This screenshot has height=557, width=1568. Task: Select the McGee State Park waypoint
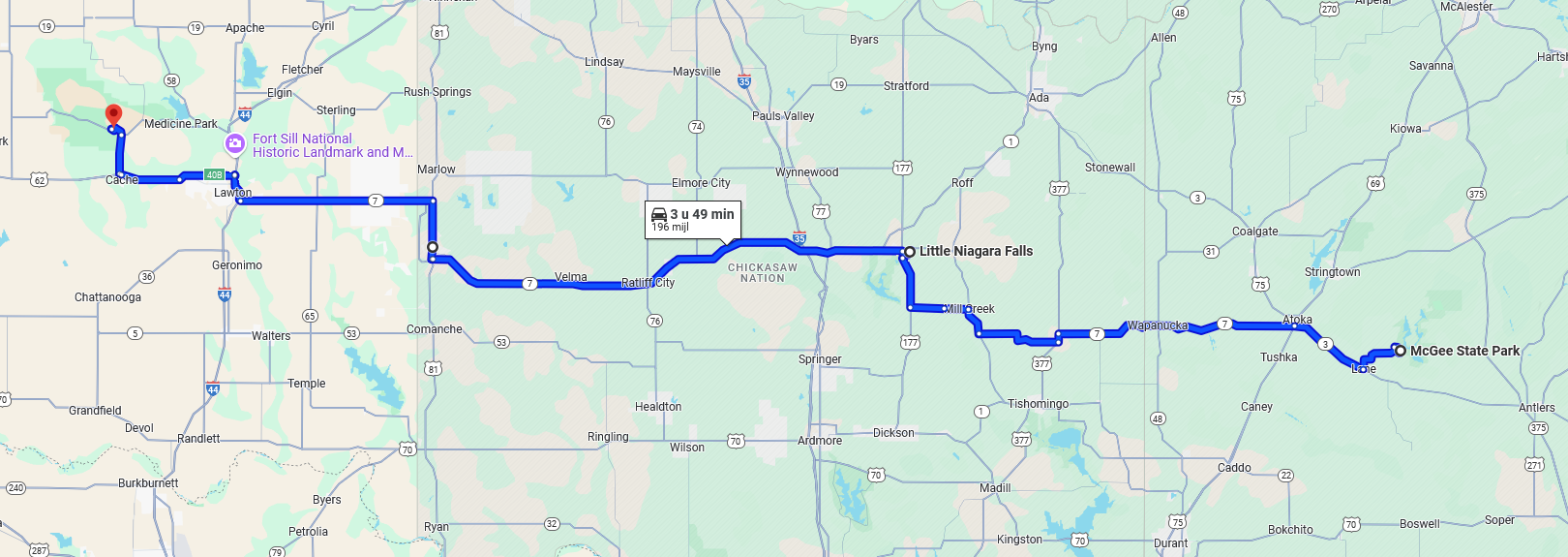(x=1400, y=351)
